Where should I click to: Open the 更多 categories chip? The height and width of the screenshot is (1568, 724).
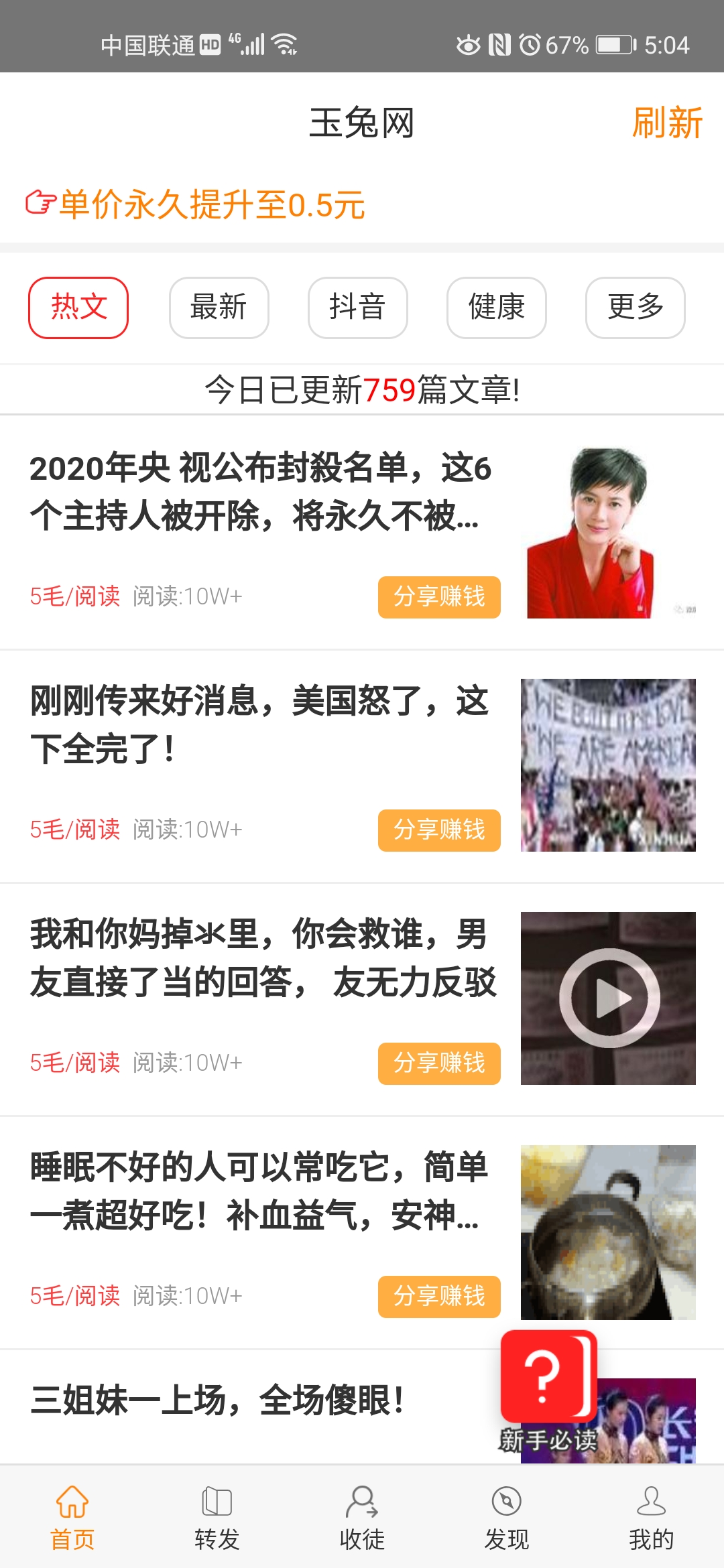pos(635,308)
